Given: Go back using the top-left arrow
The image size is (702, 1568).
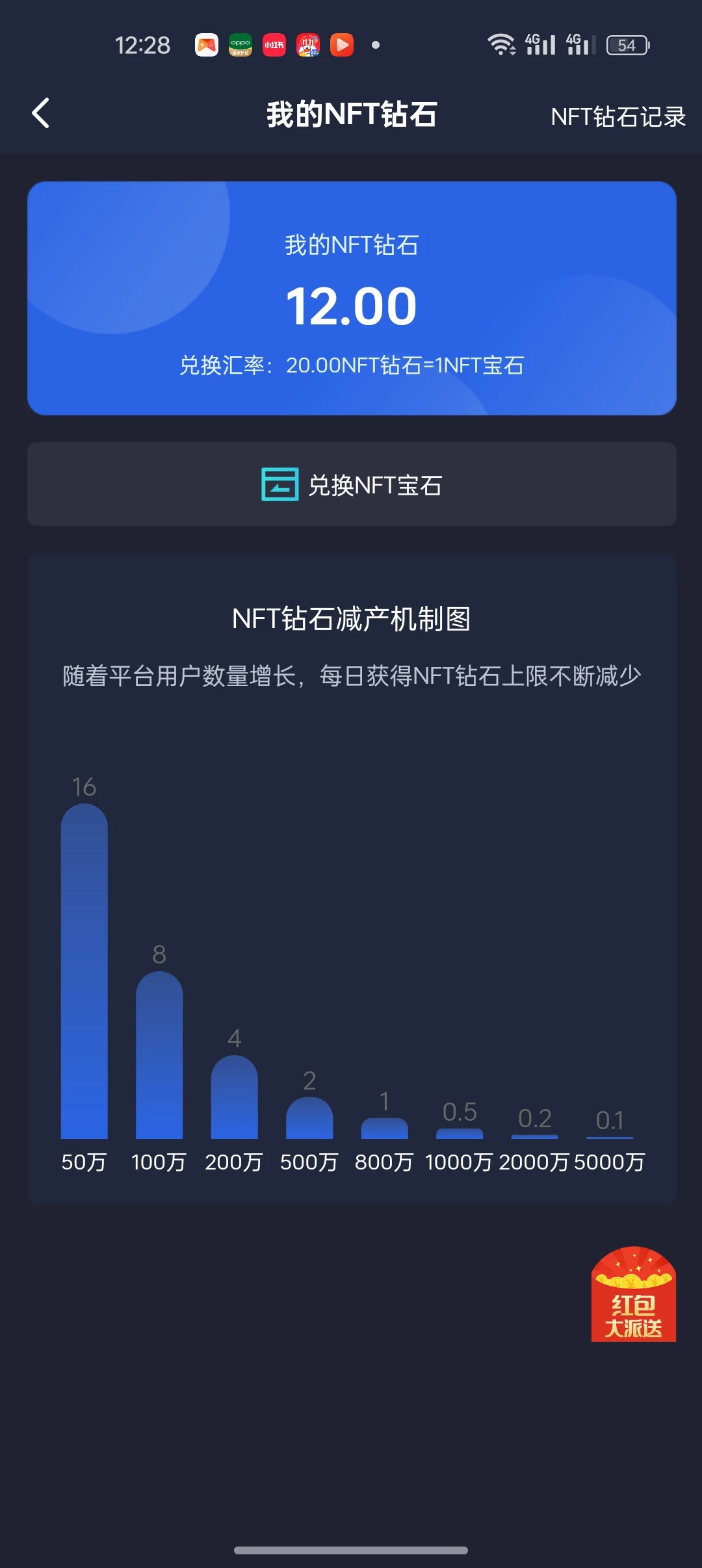Looking at the screenshot, I should 41,114.
